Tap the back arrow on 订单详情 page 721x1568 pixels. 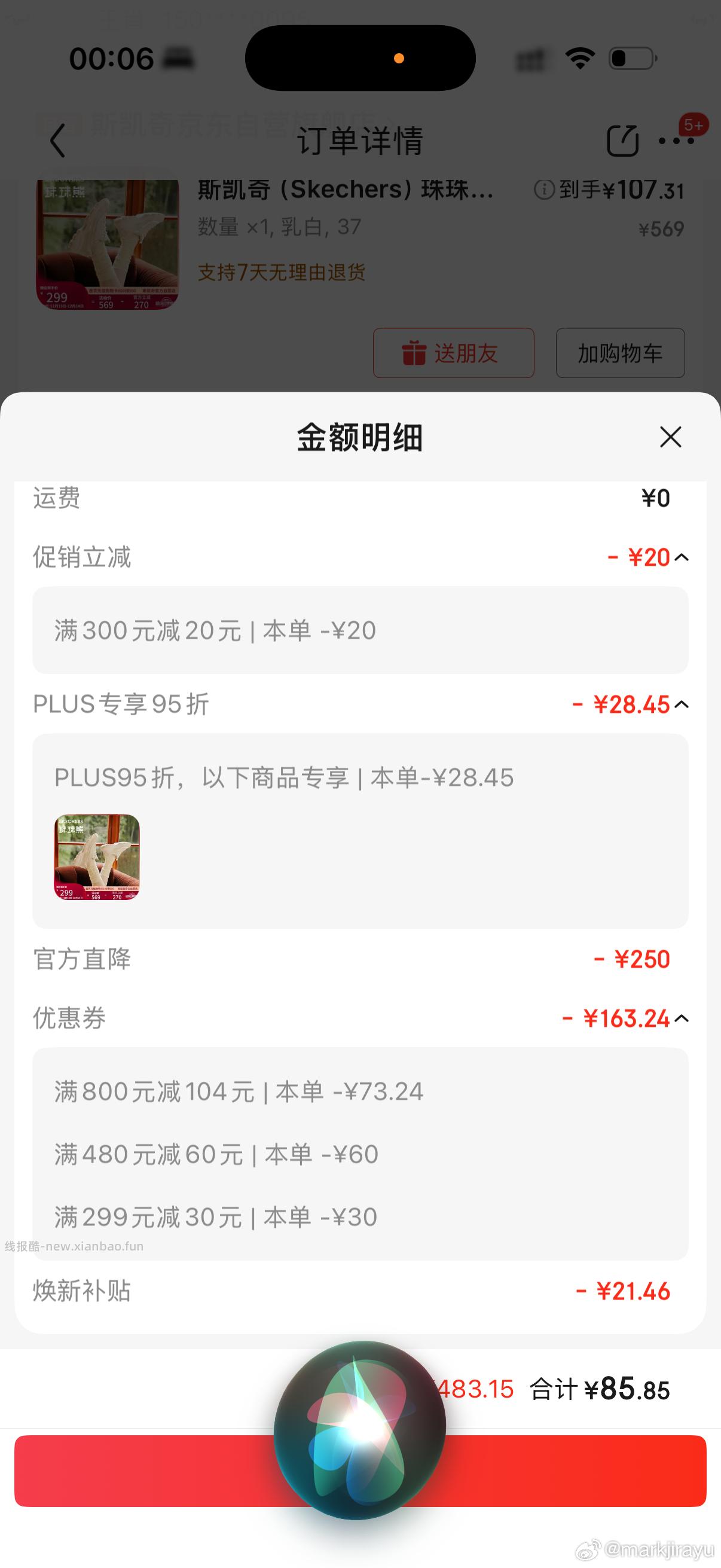[x=58, y=141]
